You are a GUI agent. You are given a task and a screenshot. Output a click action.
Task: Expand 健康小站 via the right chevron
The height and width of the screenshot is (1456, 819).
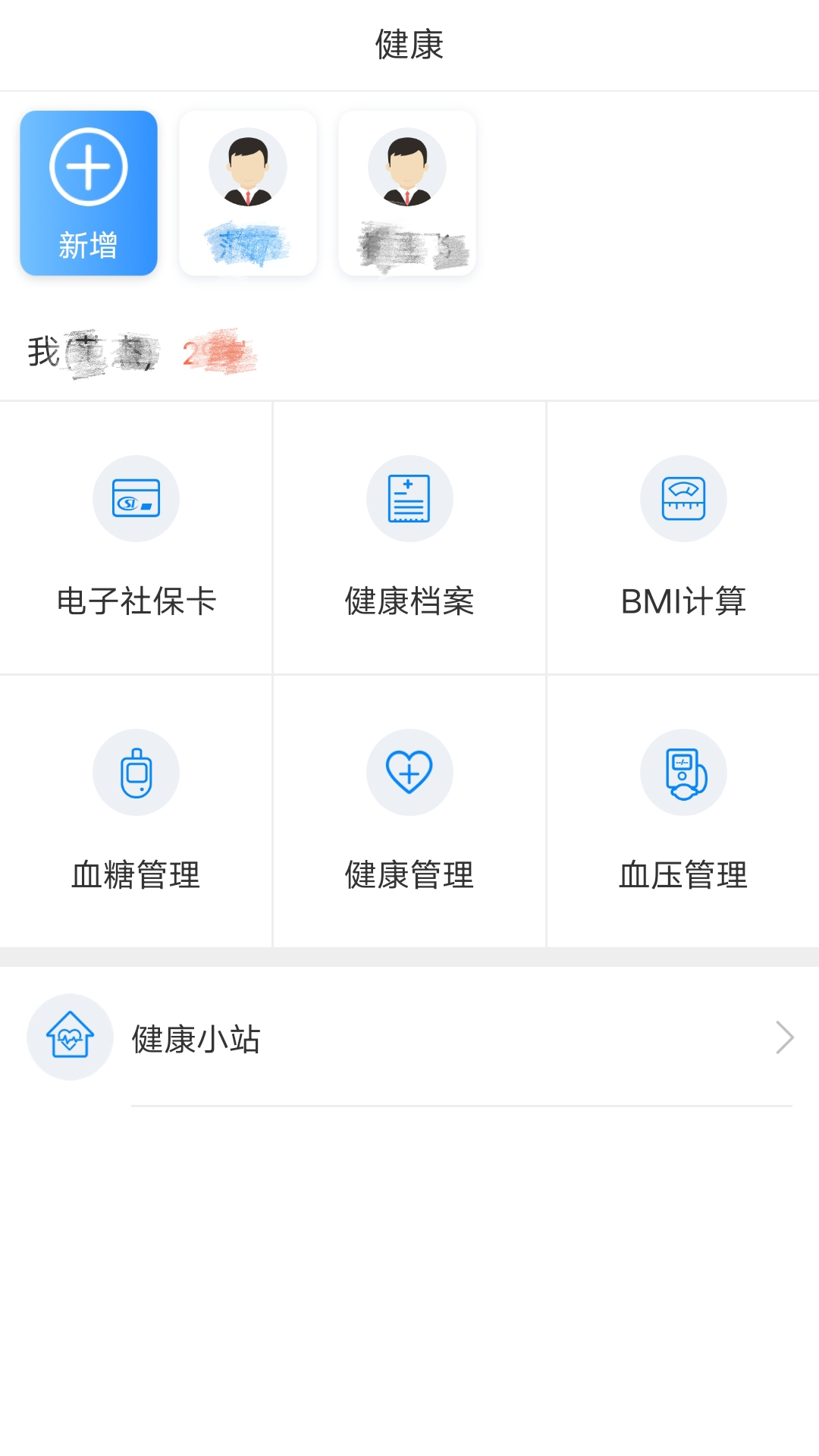[786, 1037]
